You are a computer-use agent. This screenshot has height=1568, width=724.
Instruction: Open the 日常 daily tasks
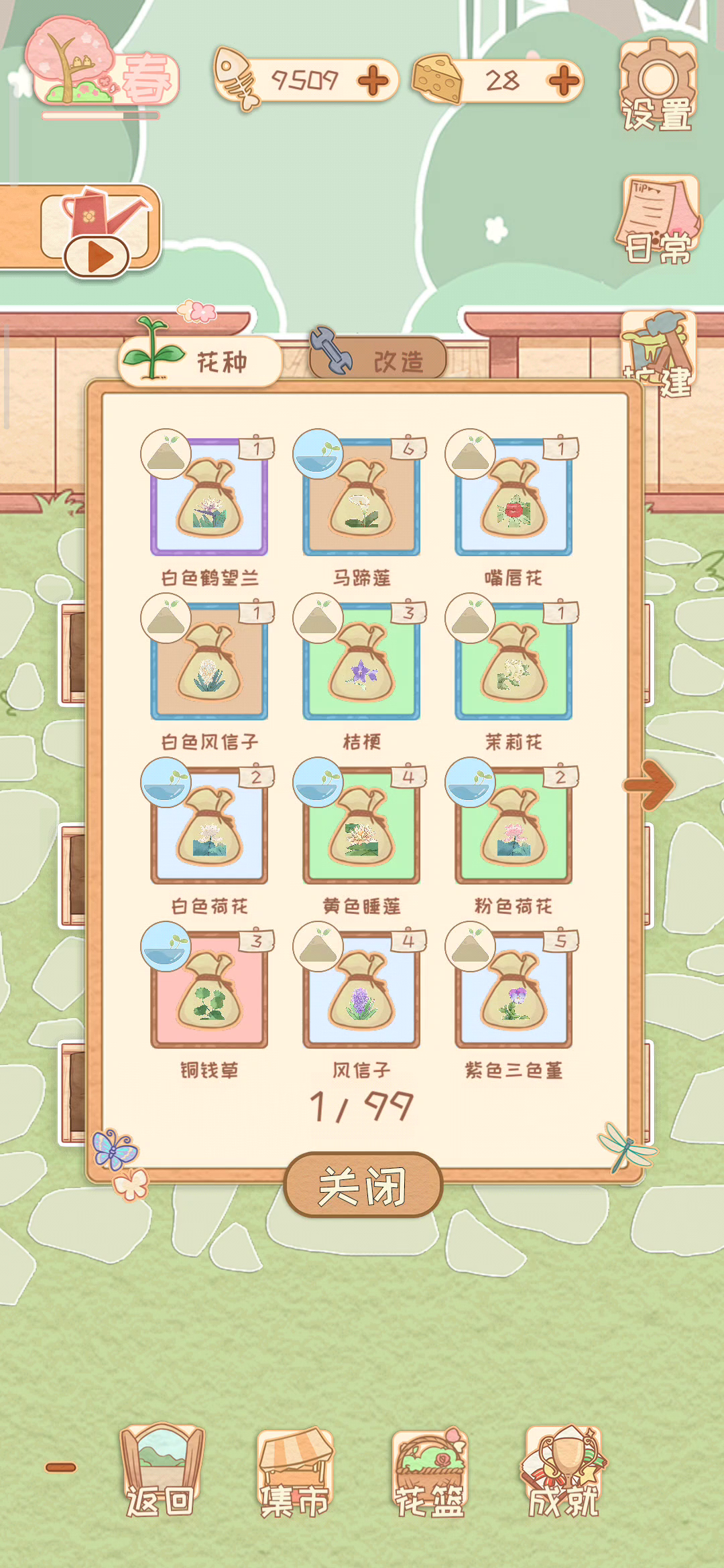click(658, 220)
